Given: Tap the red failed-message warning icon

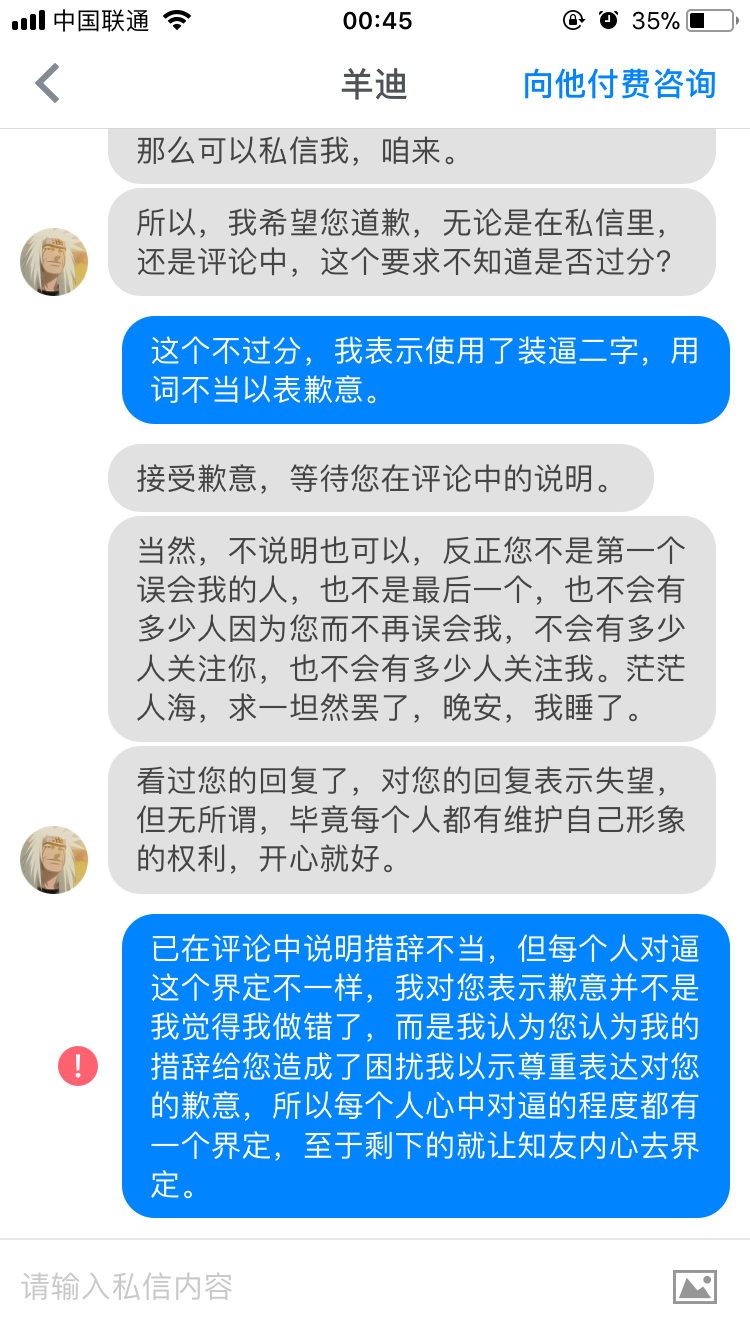Looking at the screenshot, I should 78,1066.
